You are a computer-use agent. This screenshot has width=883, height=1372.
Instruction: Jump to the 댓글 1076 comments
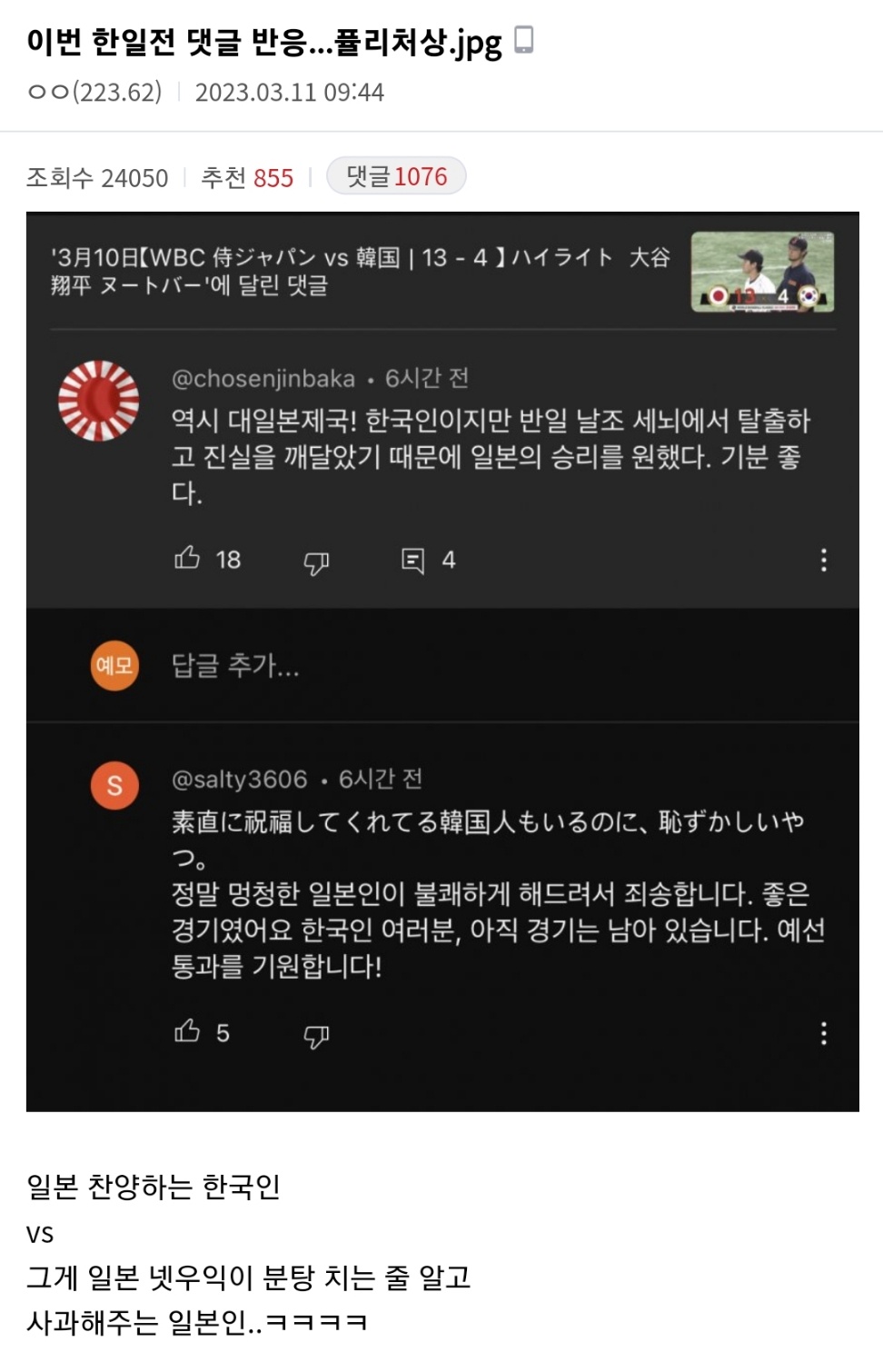click(396, 176)
